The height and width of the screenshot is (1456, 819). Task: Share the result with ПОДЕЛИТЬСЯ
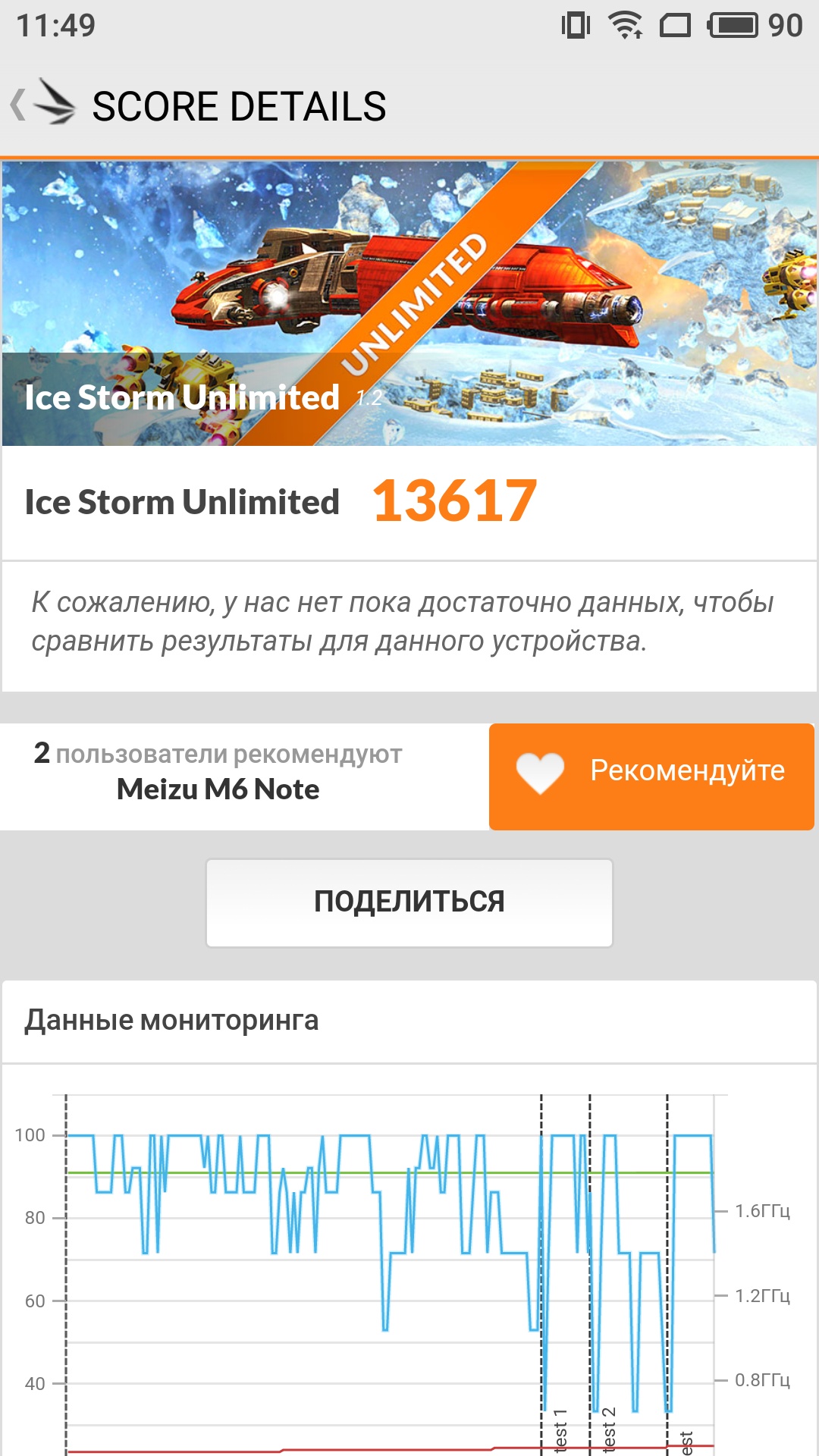click(x=409, y=902)
